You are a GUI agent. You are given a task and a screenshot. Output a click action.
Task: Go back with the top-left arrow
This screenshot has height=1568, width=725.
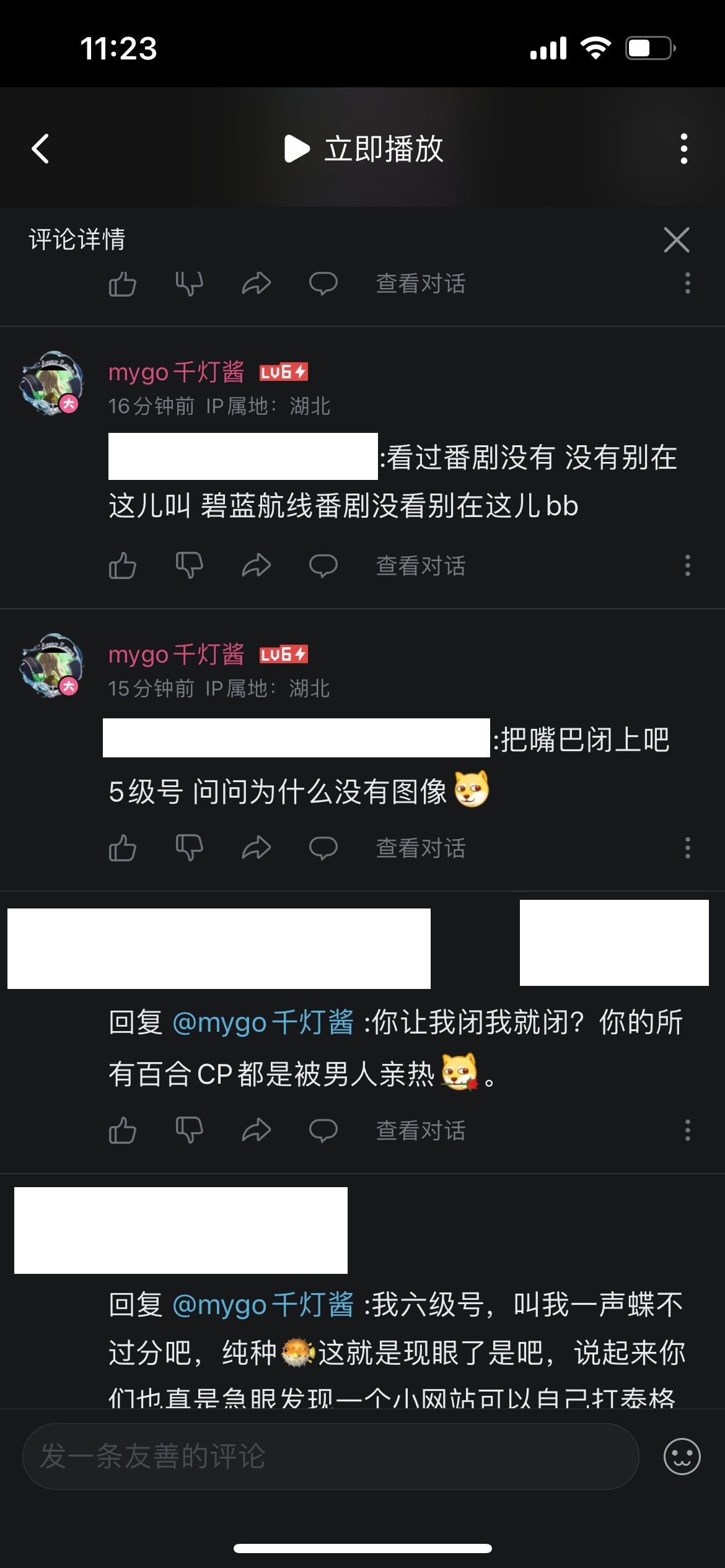point(41,149)
